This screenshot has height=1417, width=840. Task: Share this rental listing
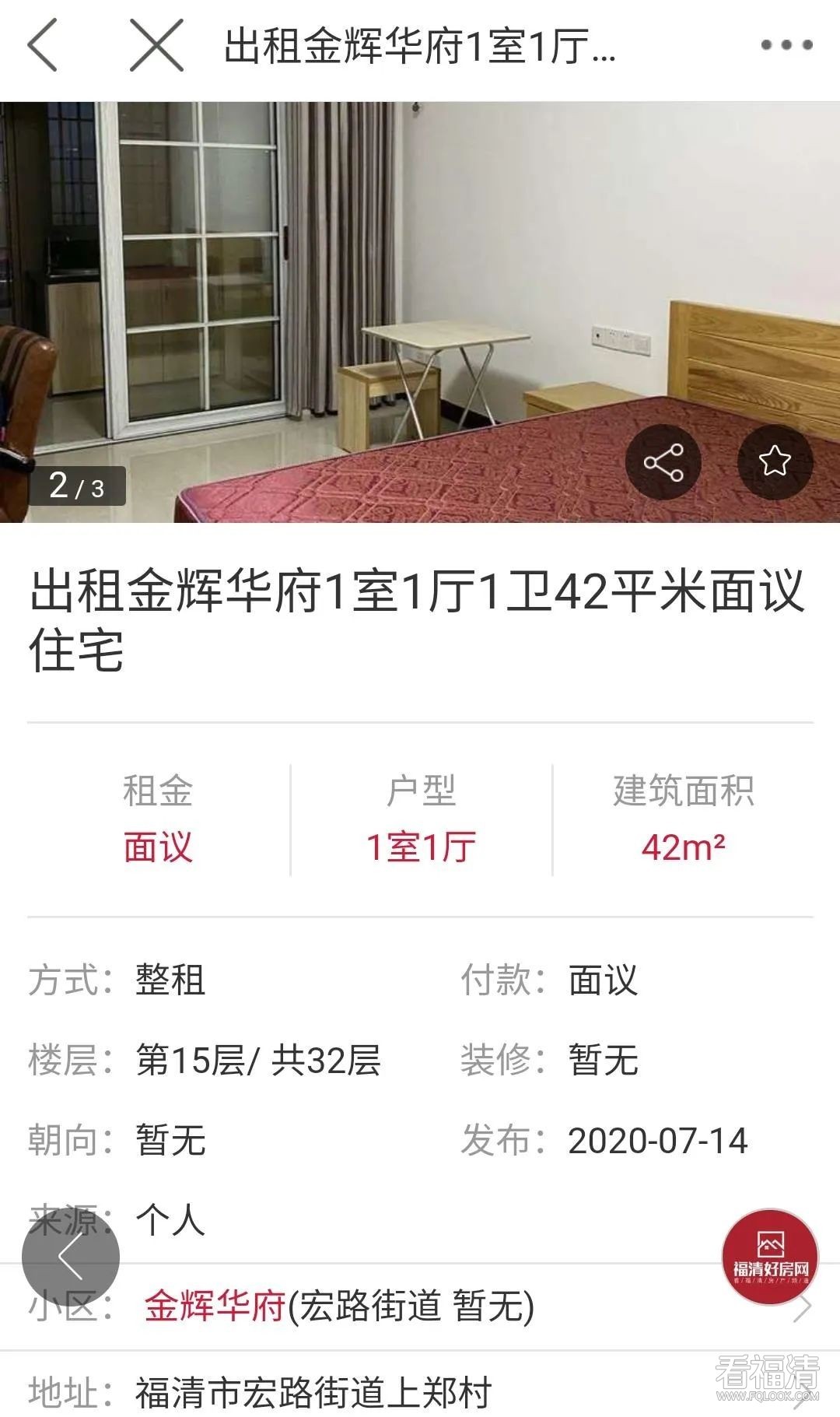point(663,462)
